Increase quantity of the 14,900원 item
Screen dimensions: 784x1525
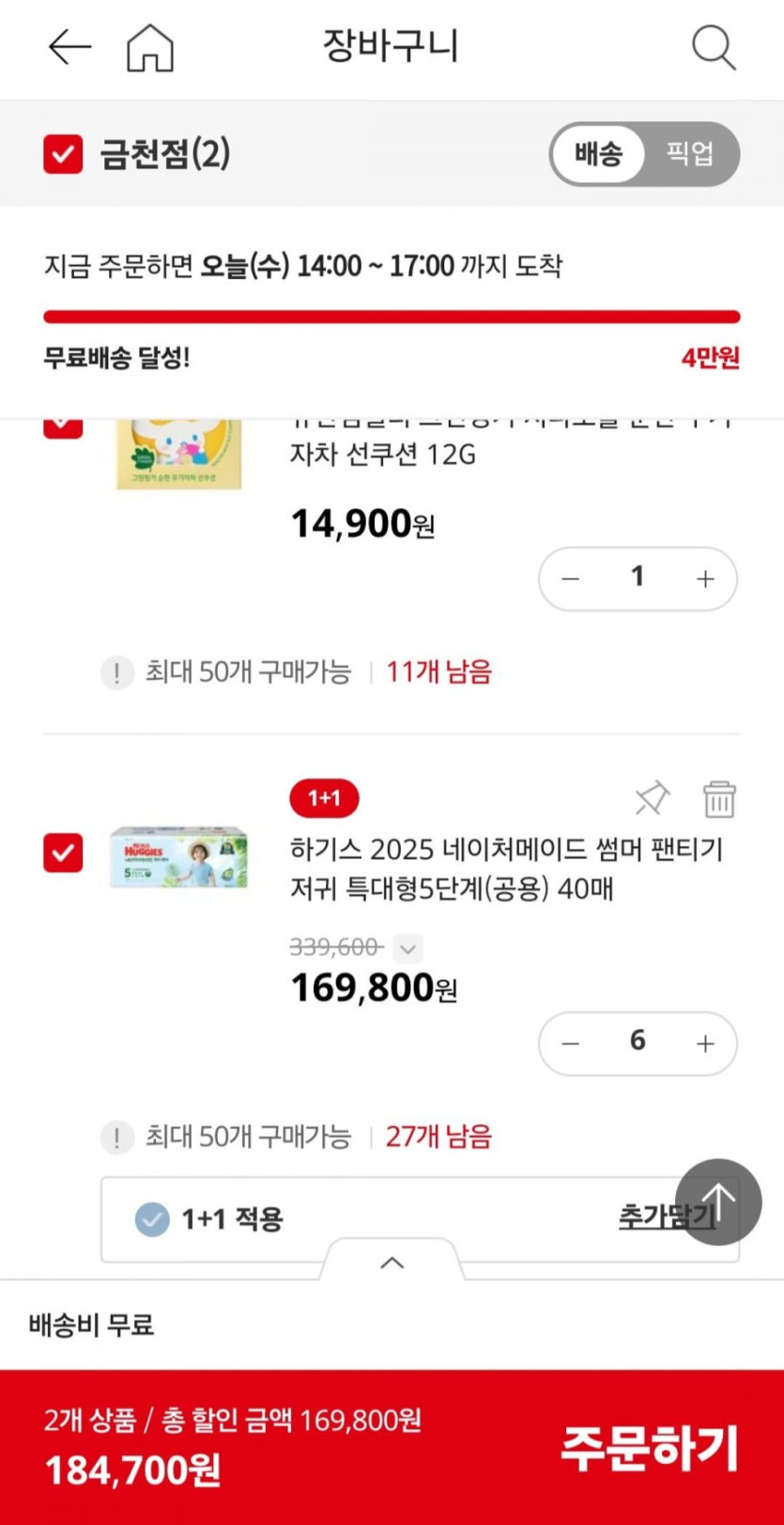coord(705,578)
